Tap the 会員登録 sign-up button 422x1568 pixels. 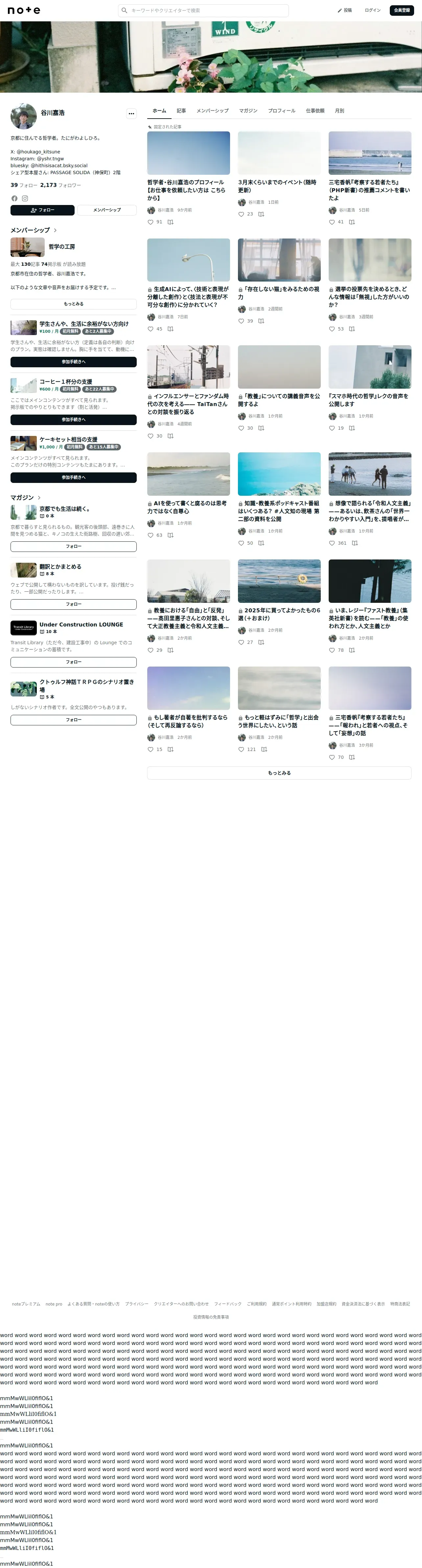(401, 10)
